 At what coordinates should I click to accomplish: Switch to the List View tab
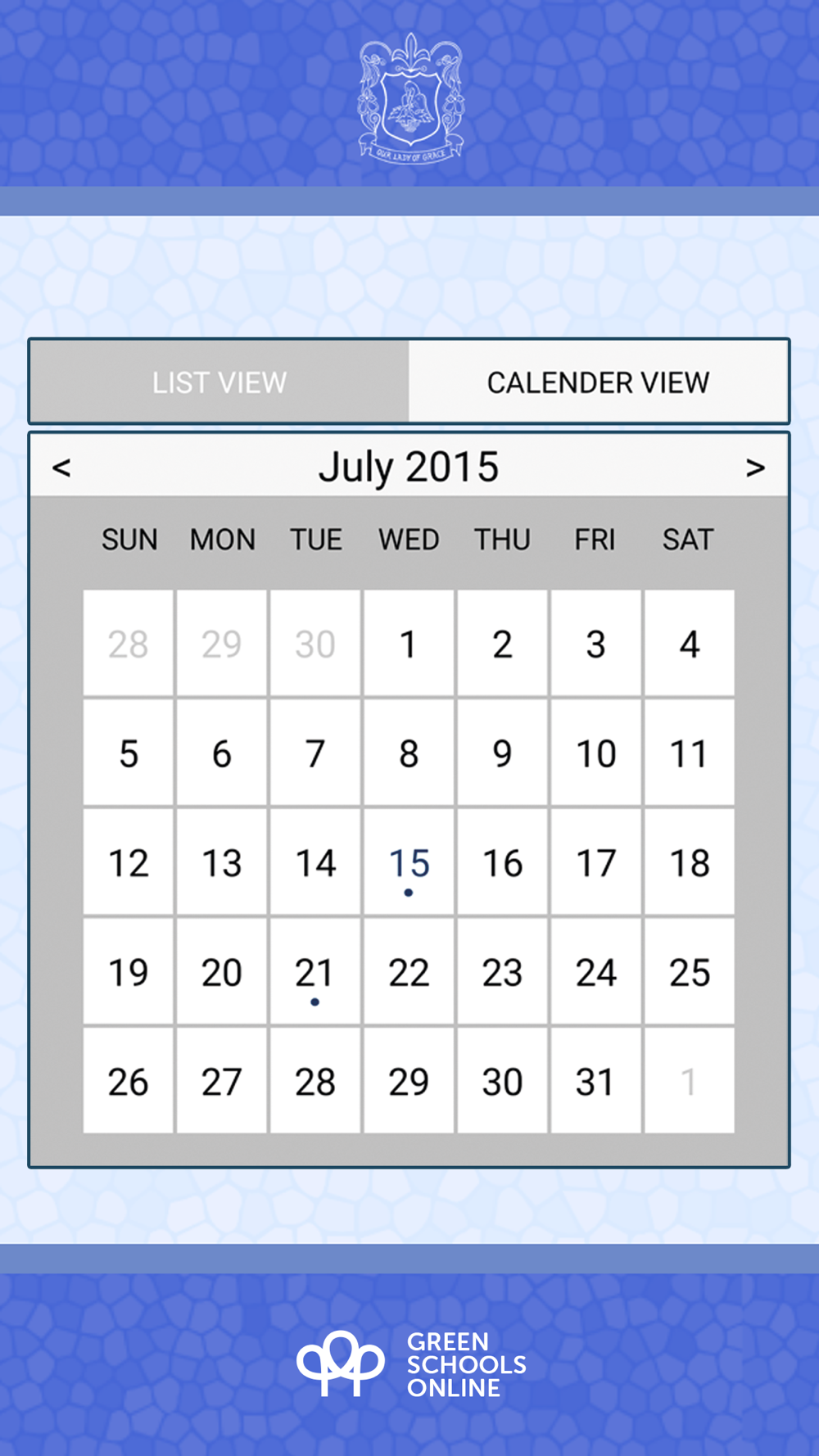(x=219, y=382)
